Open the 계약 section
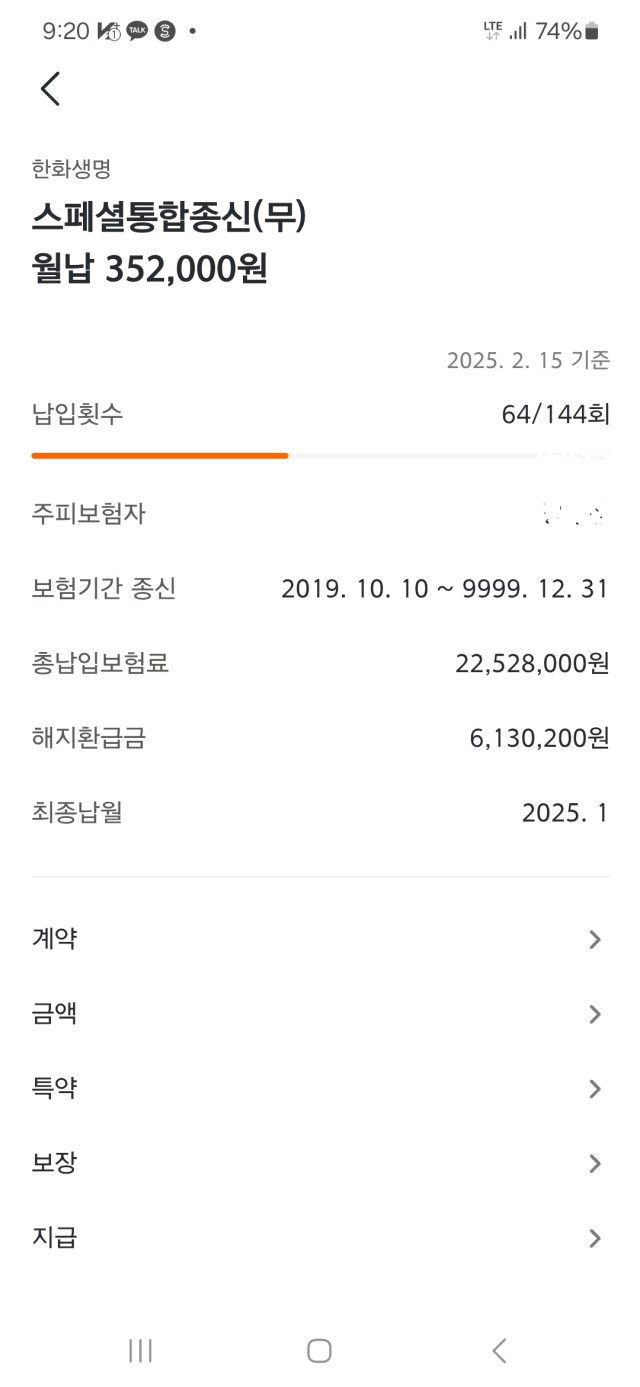The width and height of the screenshot is (640, 1387). click(x=320, y=939)
